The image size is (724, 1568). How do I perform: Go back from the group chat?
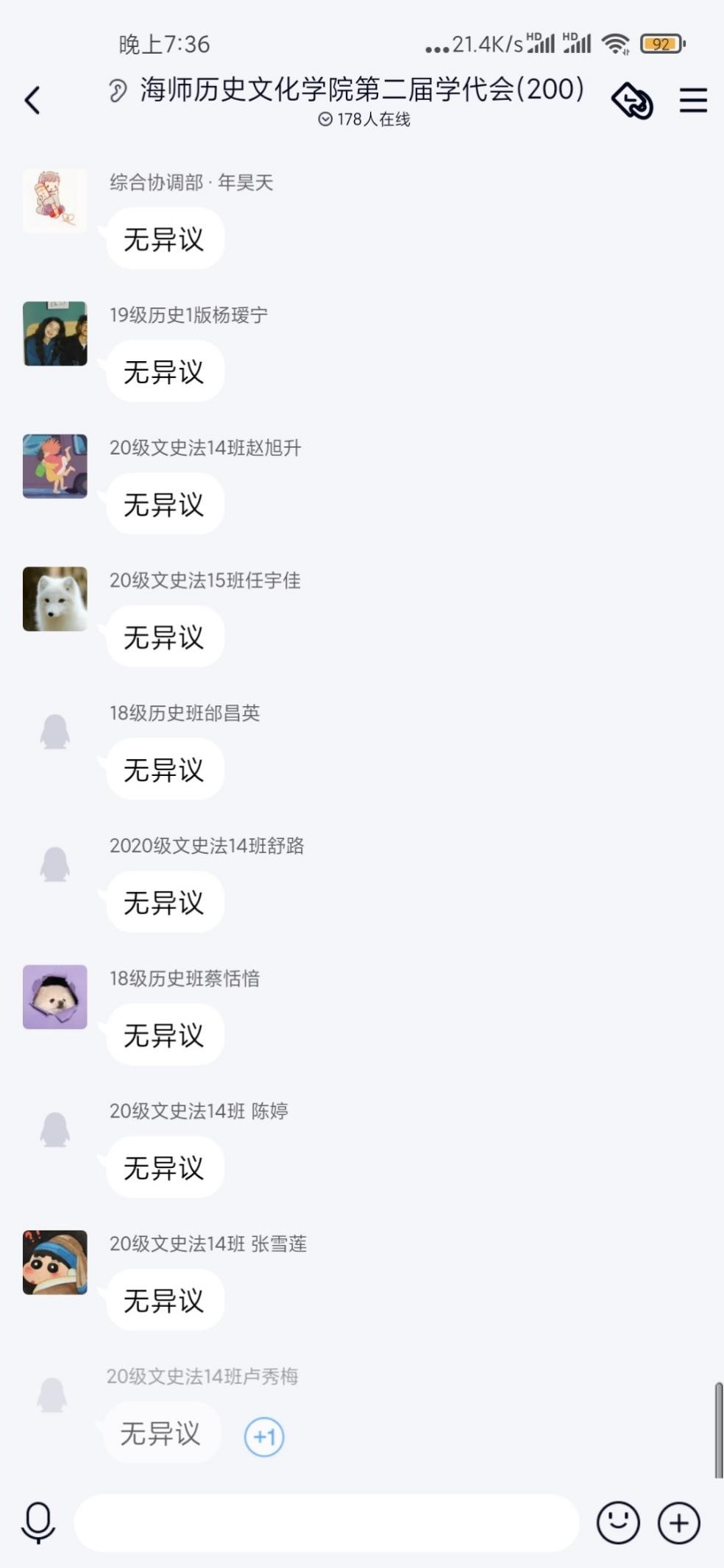(32, 100)
